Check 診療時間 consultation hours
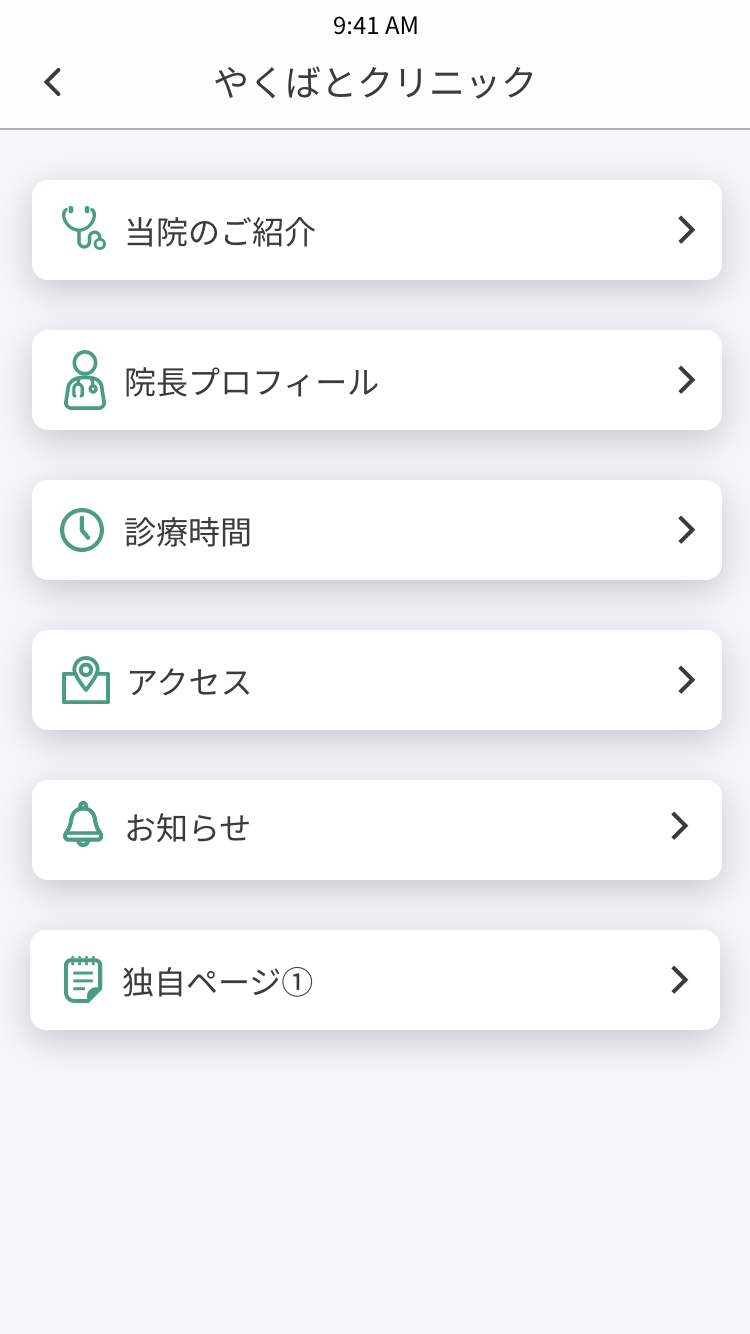Image resolution: width=750 pixels, height=1334 pixels. pos(377,530)
